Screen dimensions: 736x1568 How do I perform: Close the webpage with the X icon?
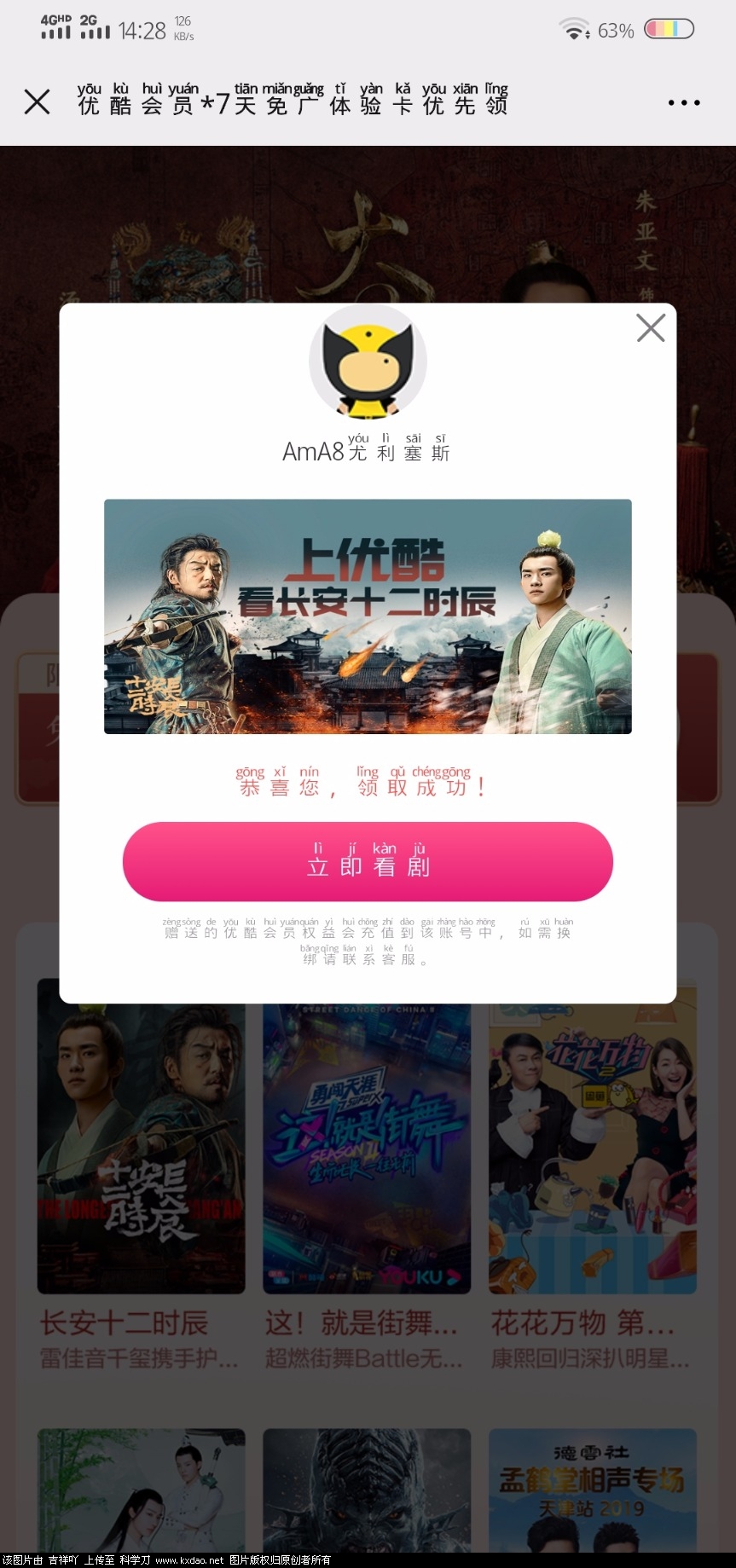pyautogui.click(x=37, y=102)
